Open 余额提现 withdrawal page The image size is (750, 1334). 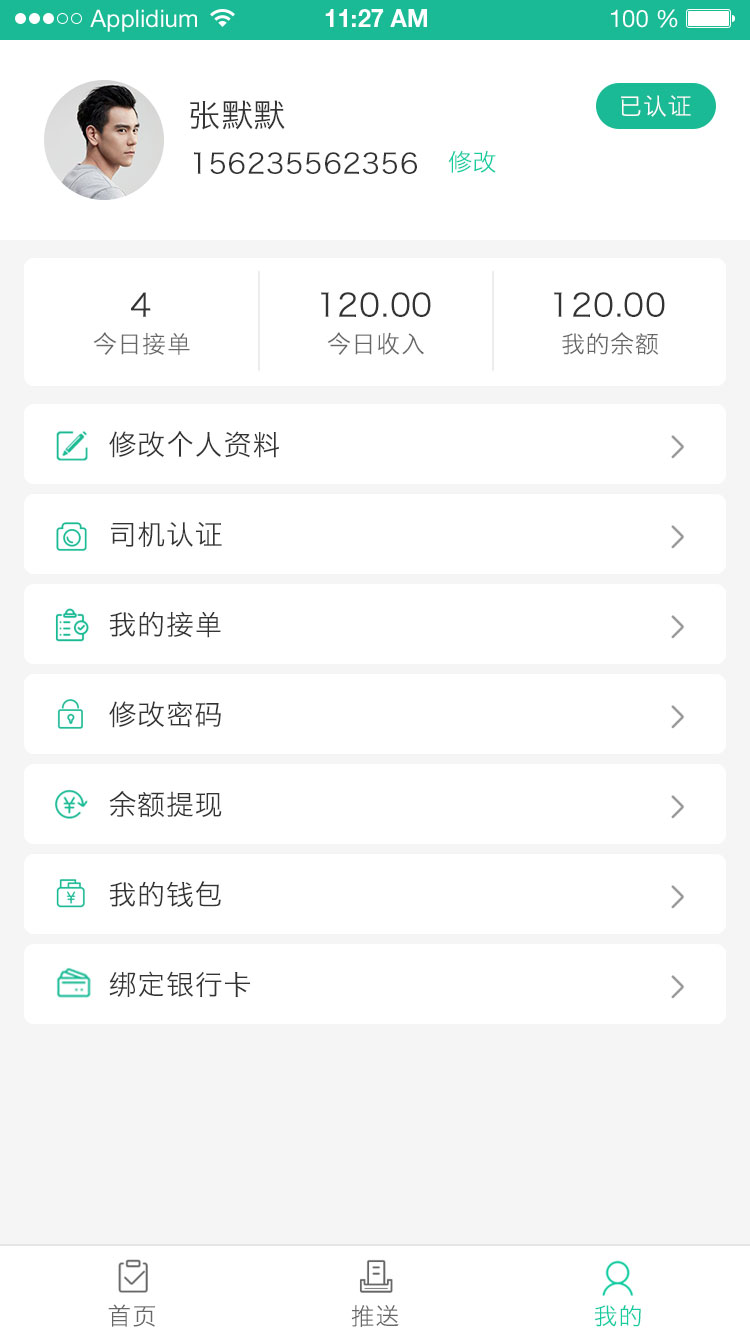tap(374, 805)
